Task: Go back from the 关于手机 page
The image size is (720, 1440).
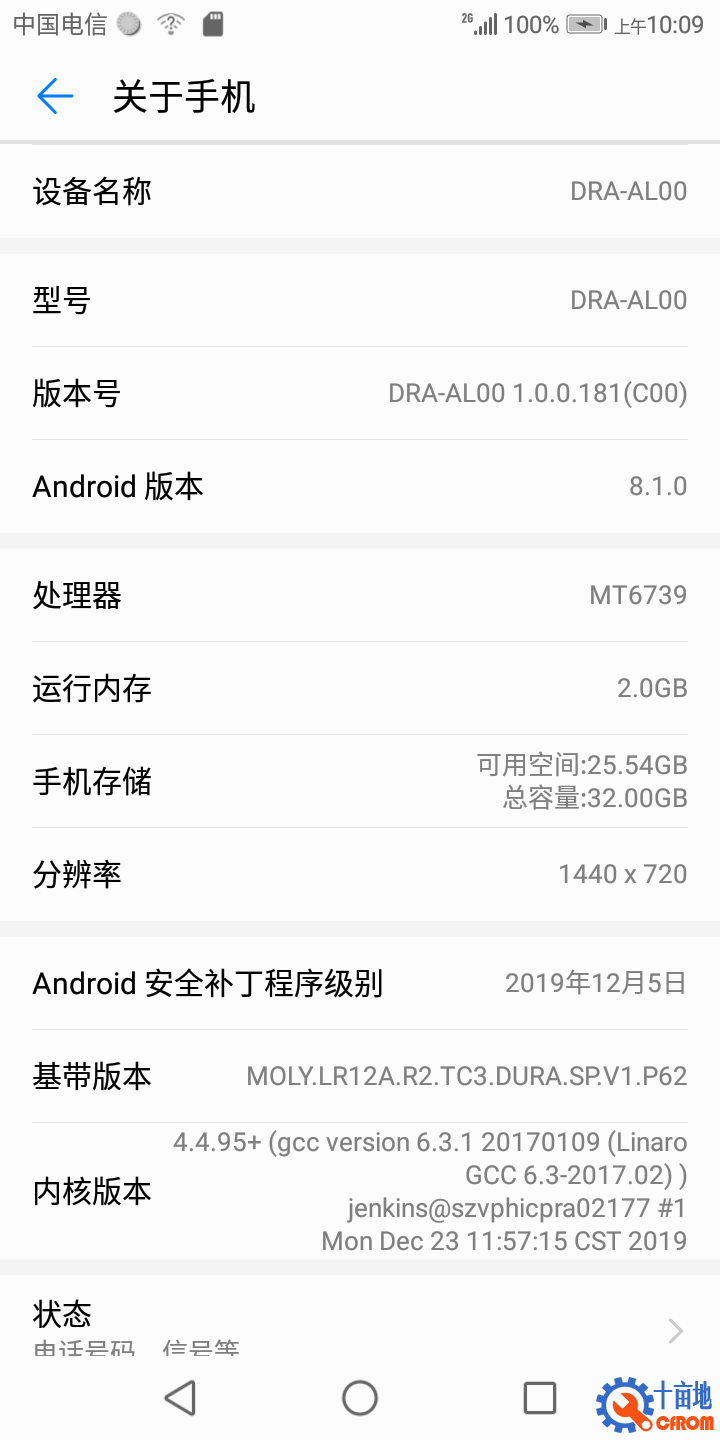Action: [55, 97]
